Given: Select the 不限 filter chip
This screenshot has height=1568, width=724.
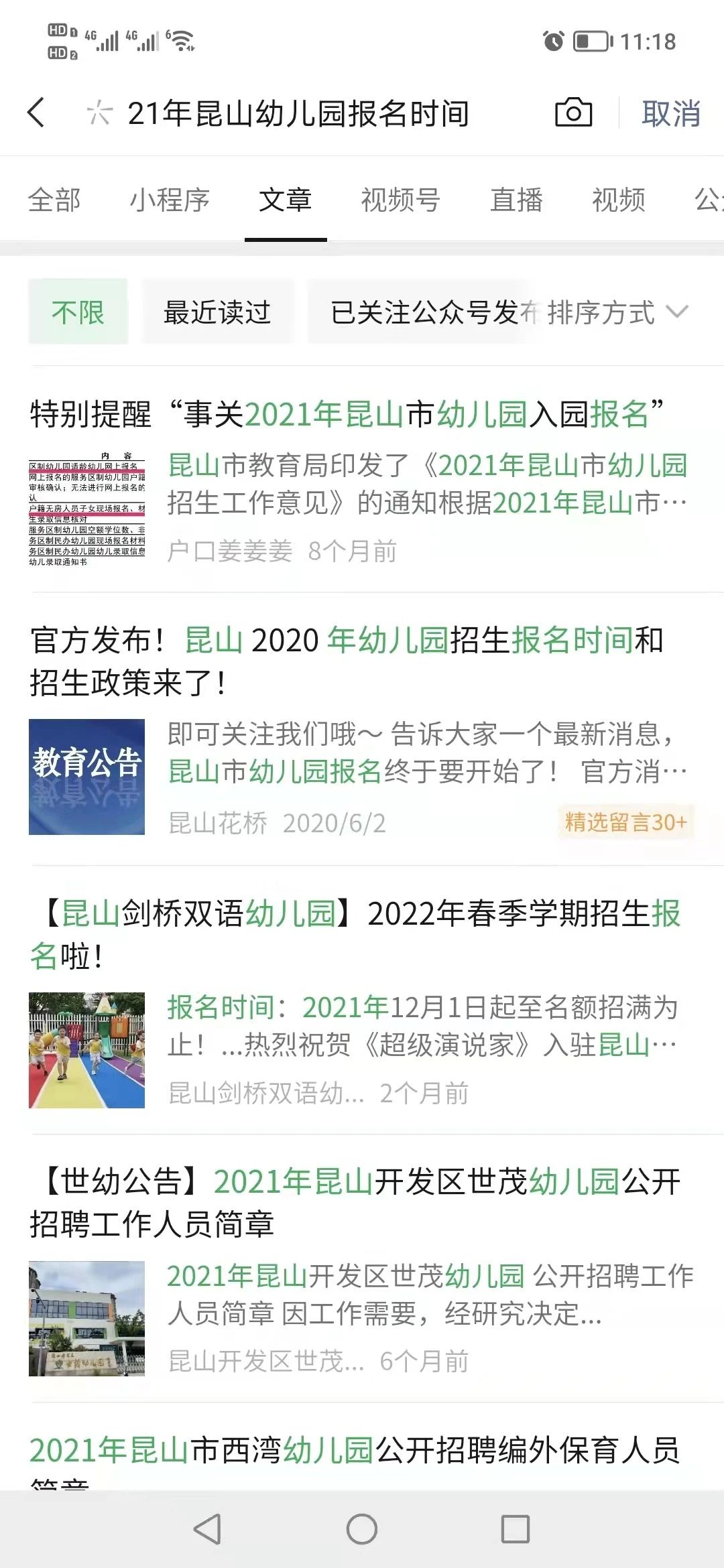Looking at the screenshot, I should tap(78, 312).
